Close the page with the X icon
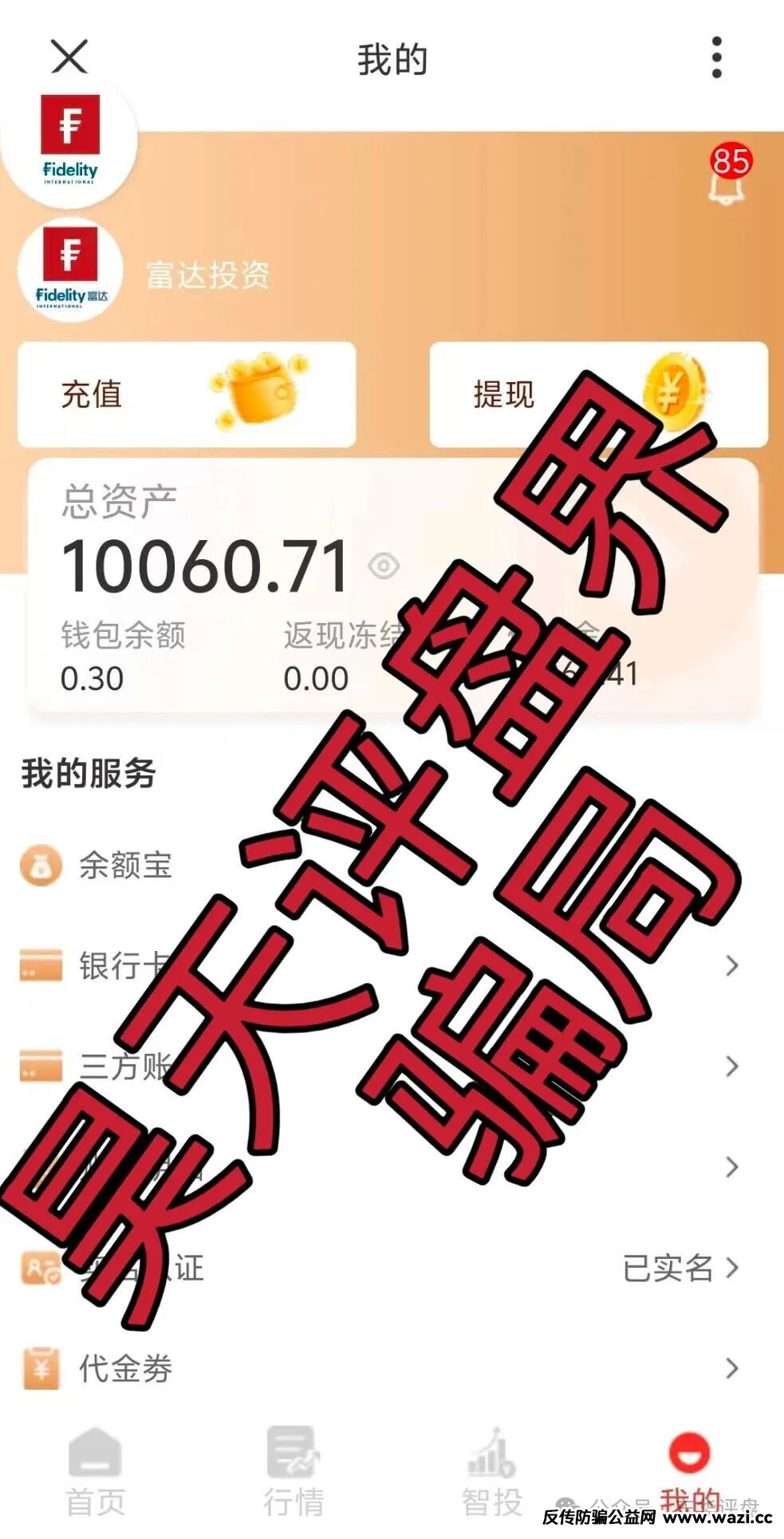 tap(69, 57)
